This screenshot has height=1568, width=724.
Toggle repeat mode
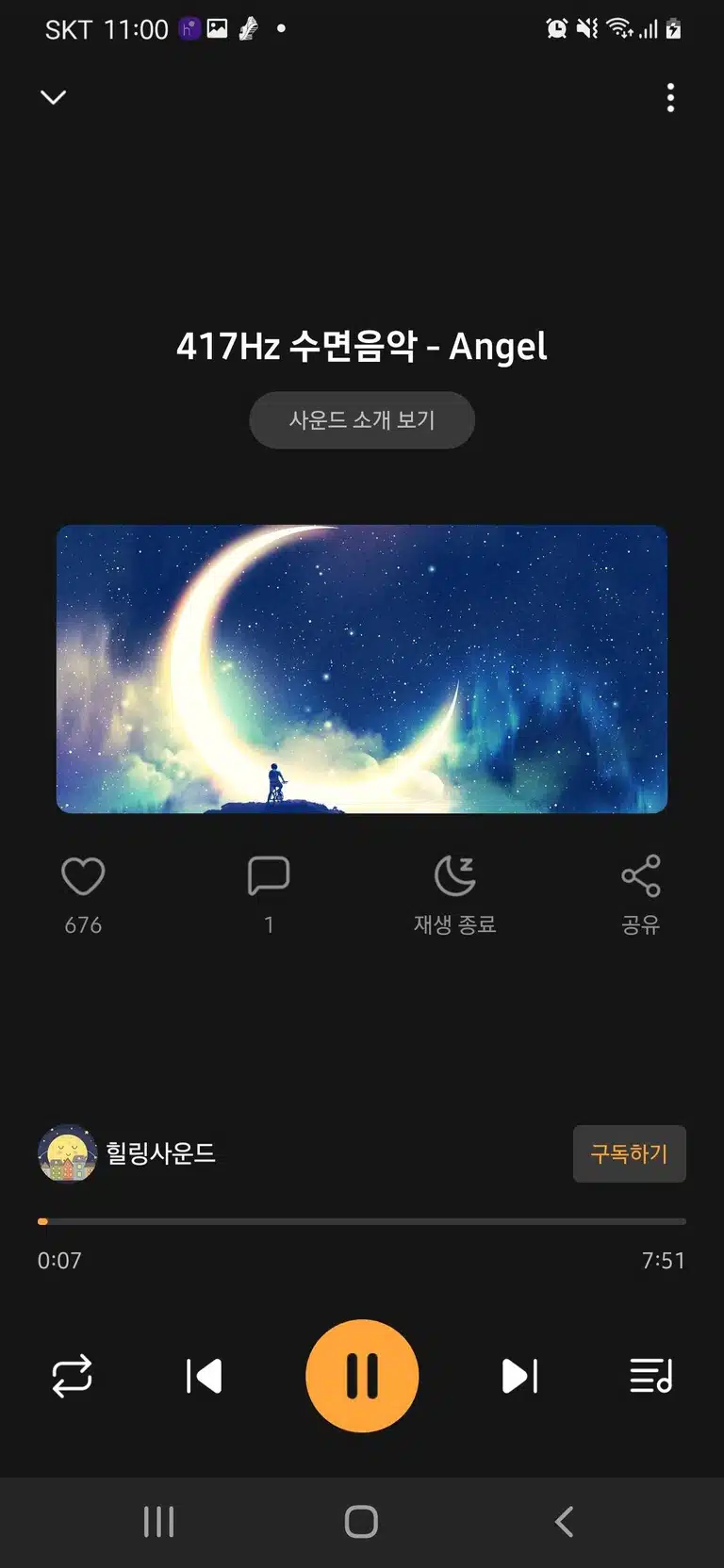pos(72,1376)
